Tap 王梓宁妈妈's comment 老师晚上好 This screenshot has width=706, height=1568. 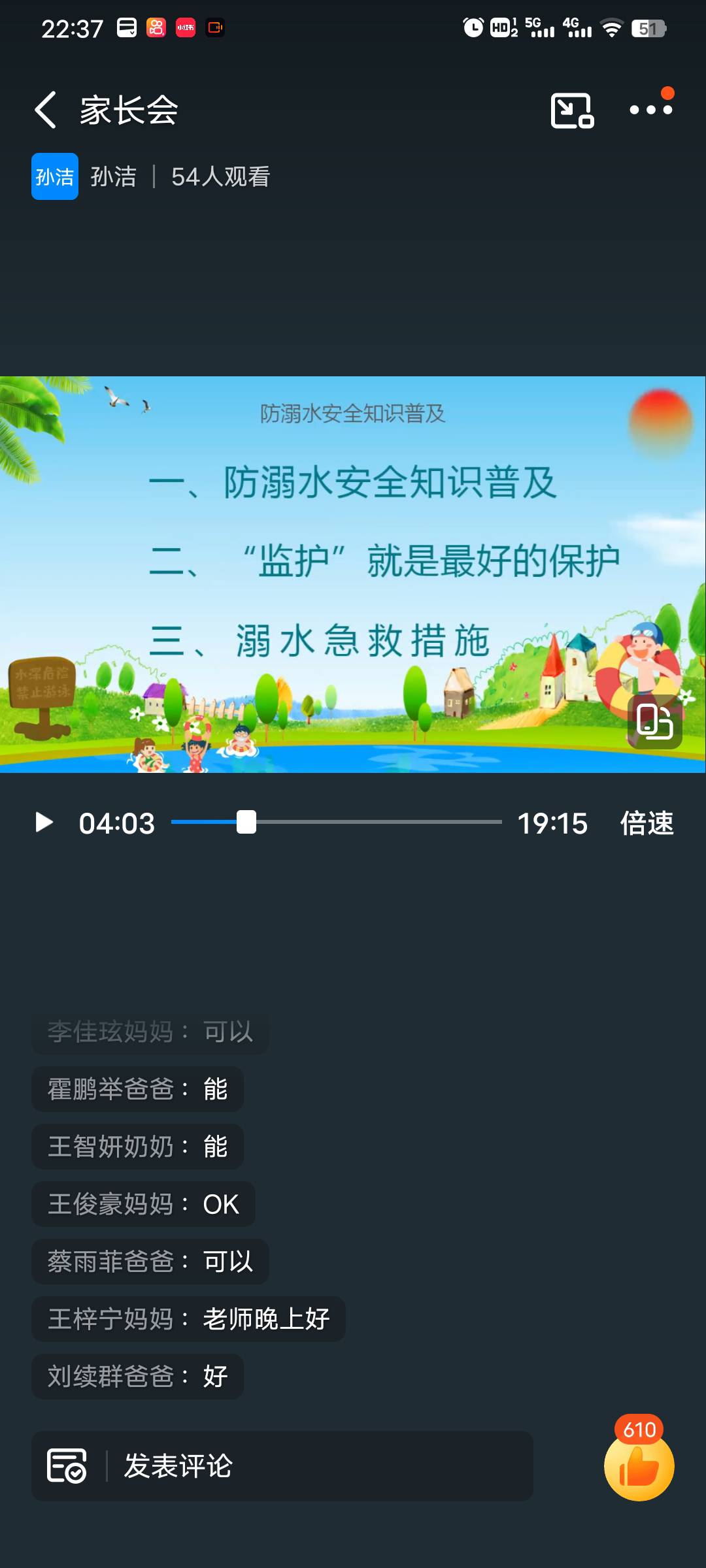coord(188,1318)
